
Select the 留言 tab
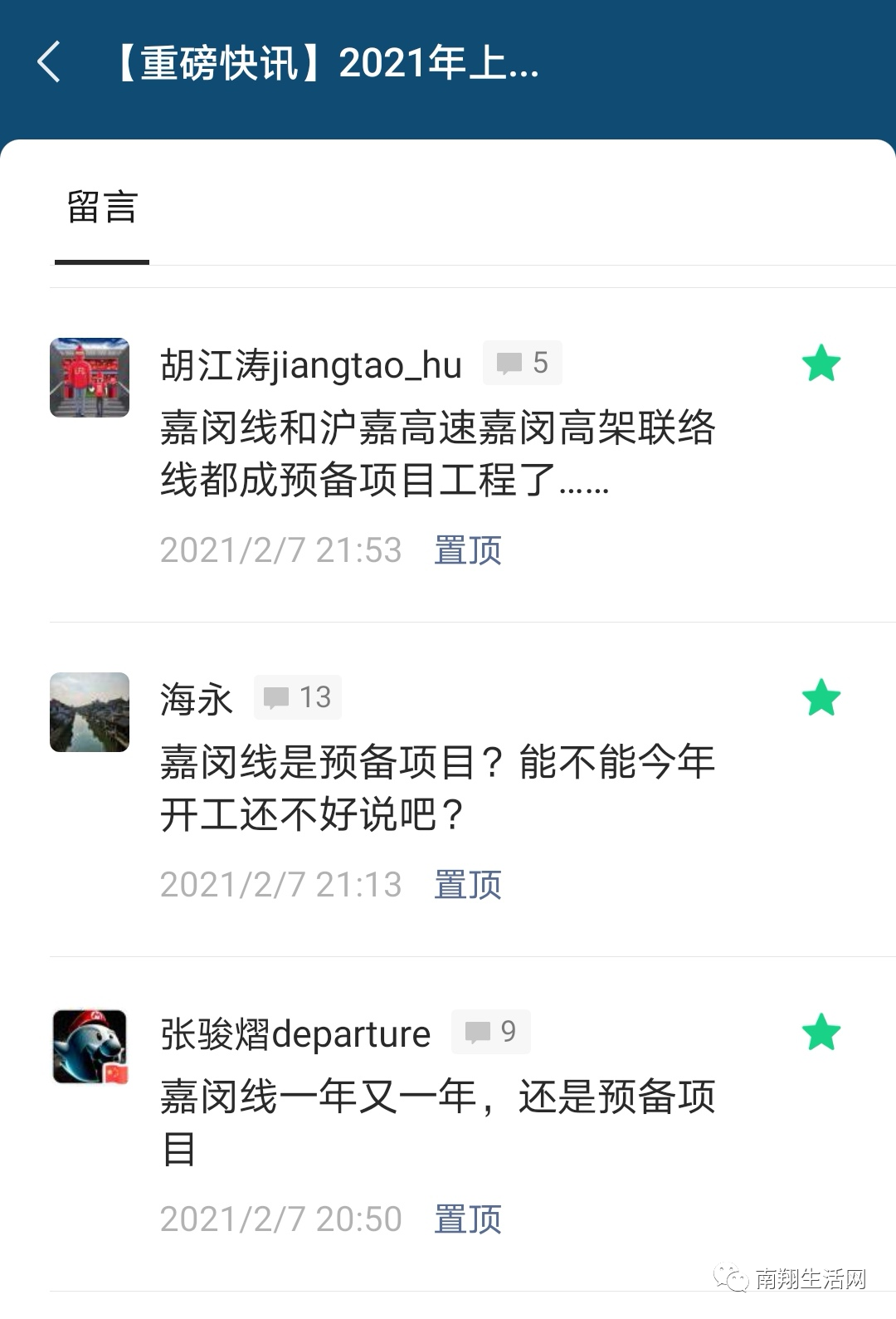coord(102,208)
